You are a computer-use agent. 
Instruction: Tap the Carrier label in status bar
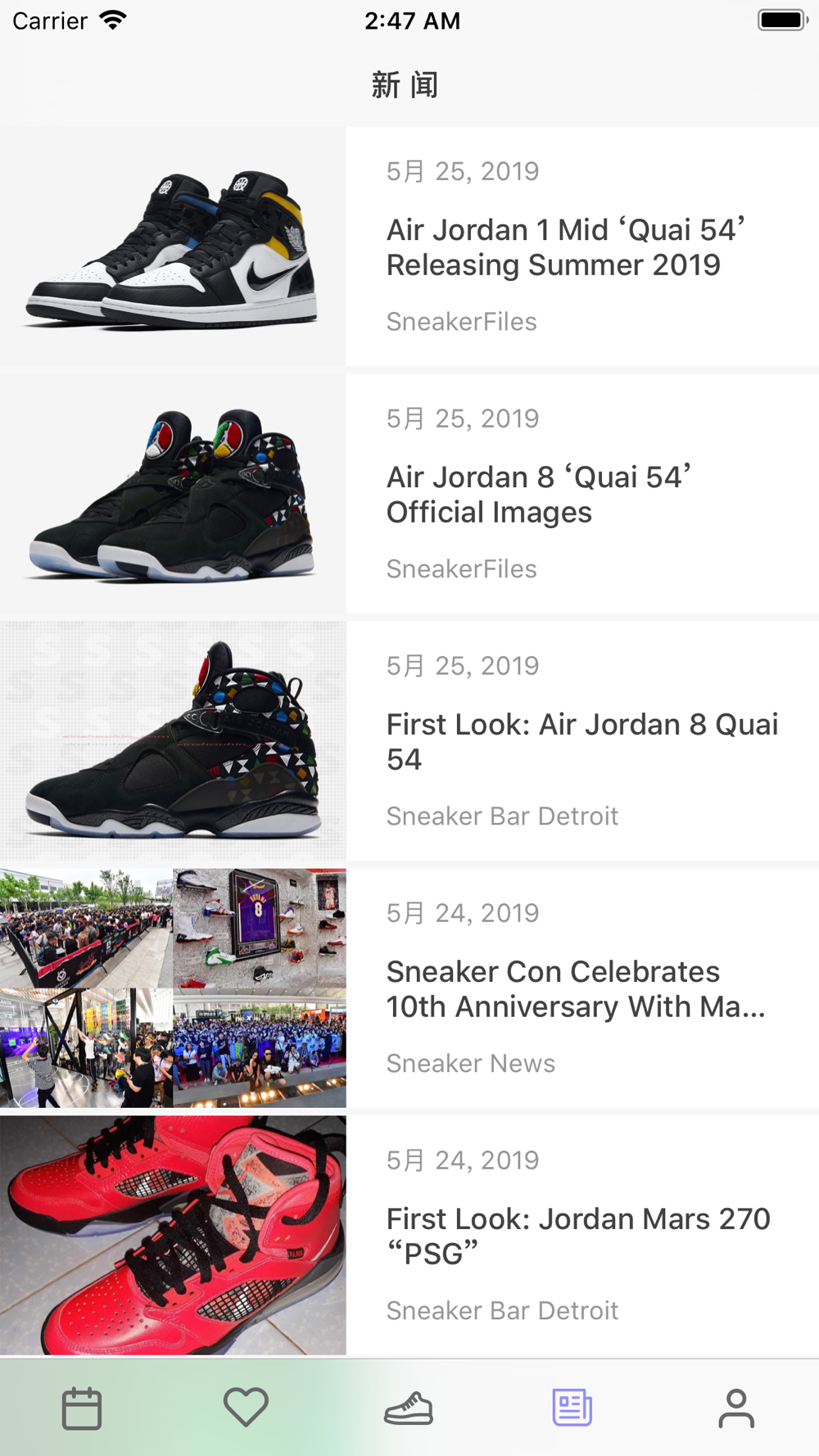[x=49, y=22]
